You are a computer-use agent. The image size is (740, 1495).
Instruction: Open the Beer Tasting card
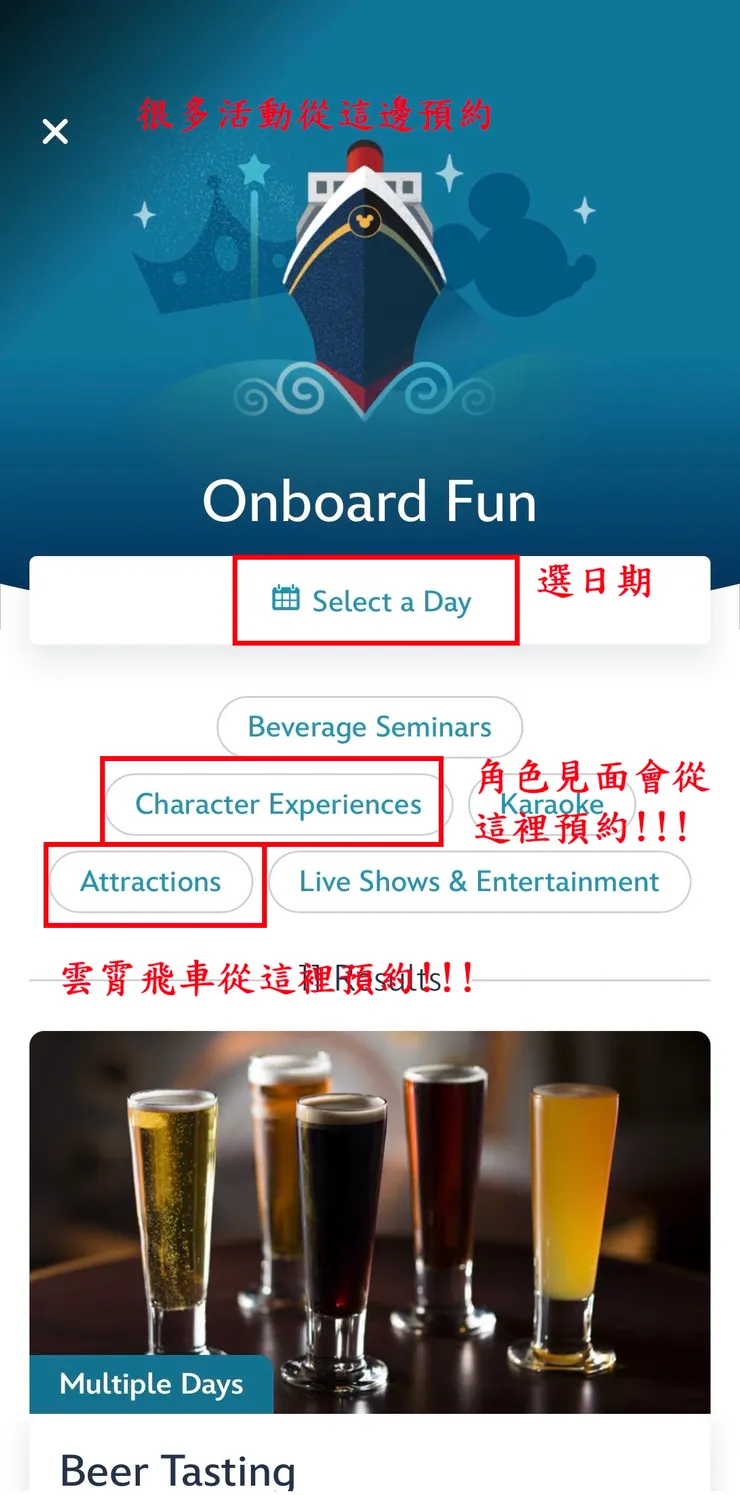[369, 1250]
